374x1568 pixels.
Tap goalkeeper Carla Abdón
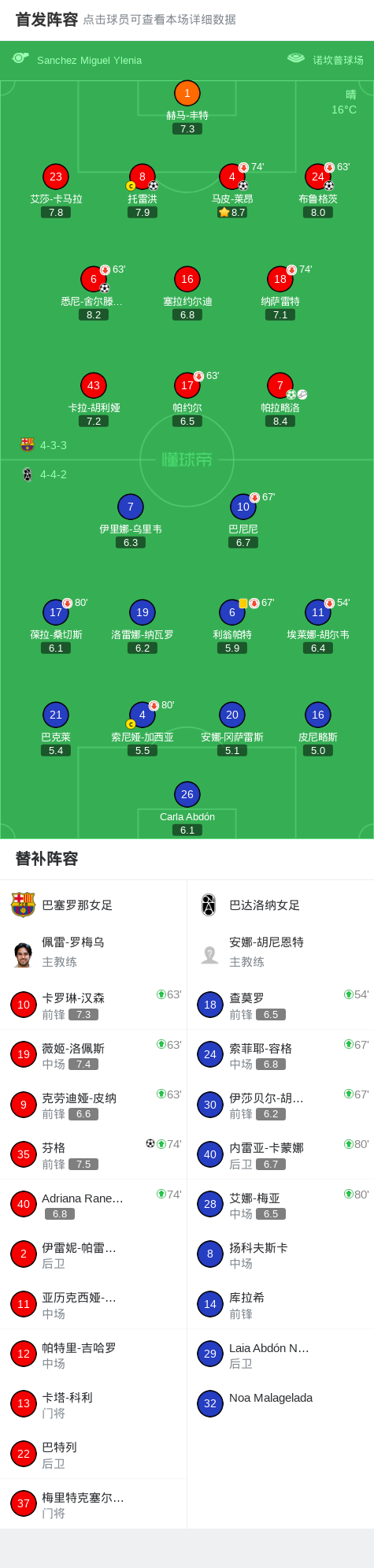pyautogui.click(x=187, y=808)
